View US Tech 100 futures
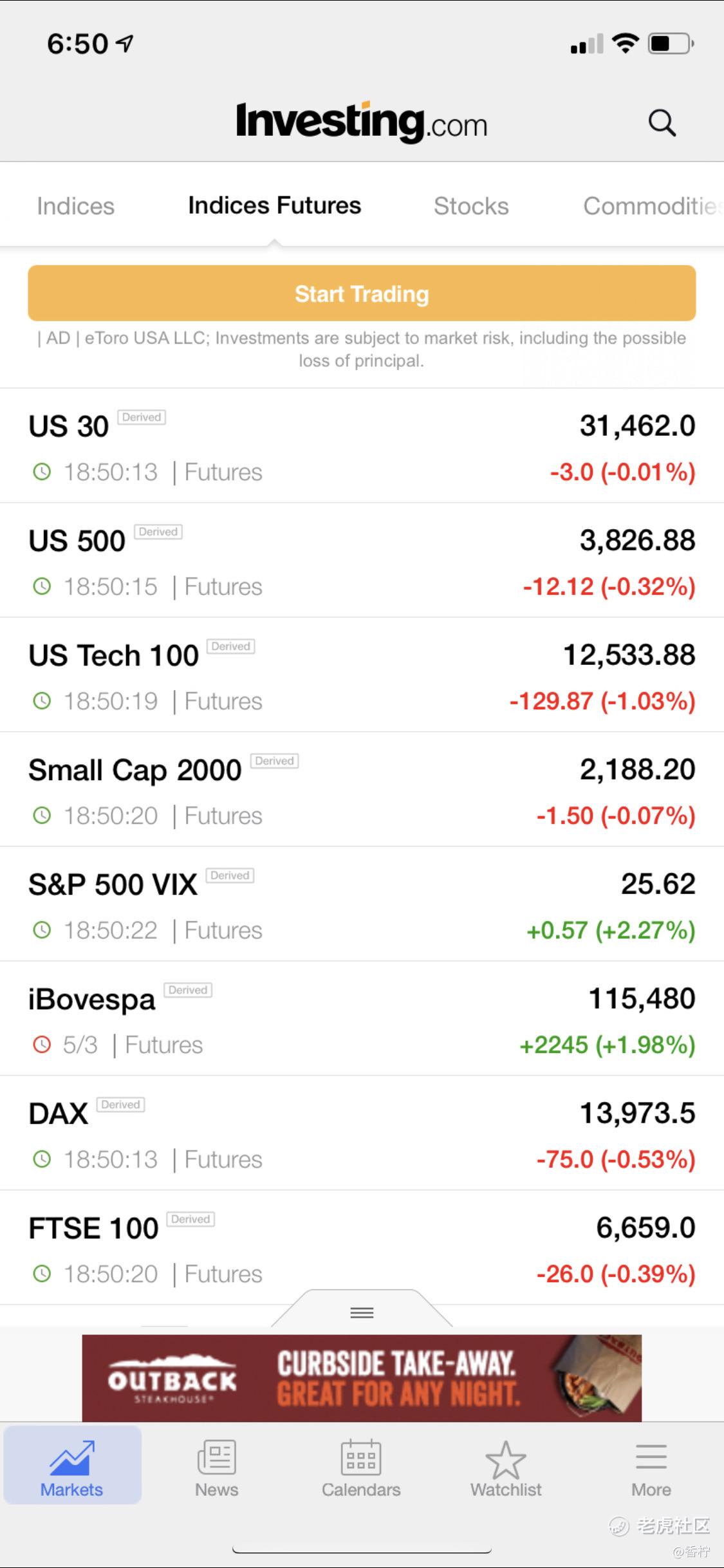Viewport: 724px width, 1568px height. pos(362,675)
